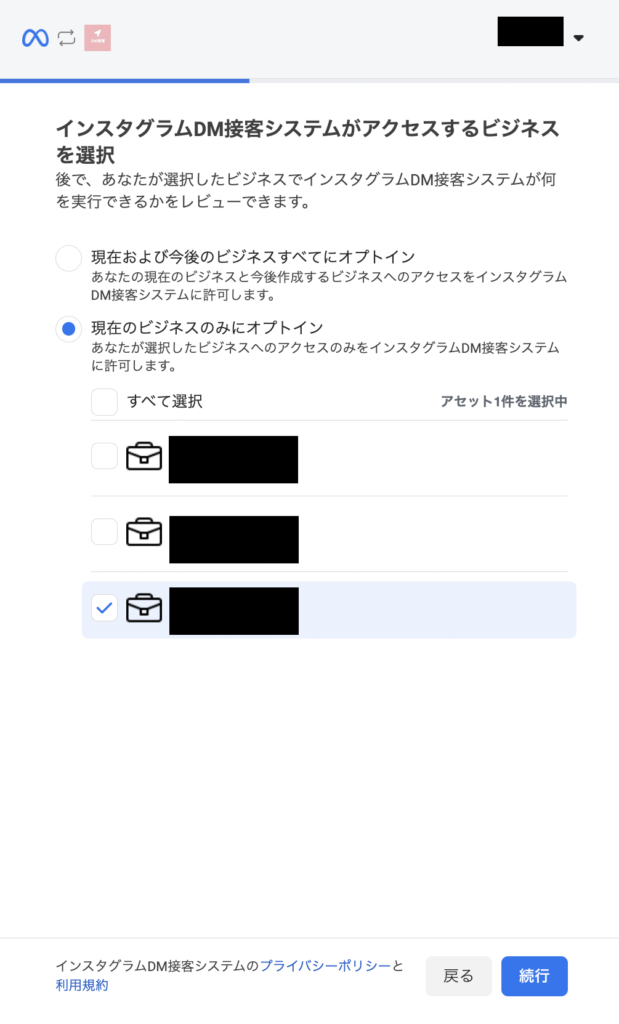
Task: Open the 利用規約 link
Action: point(82,986)
